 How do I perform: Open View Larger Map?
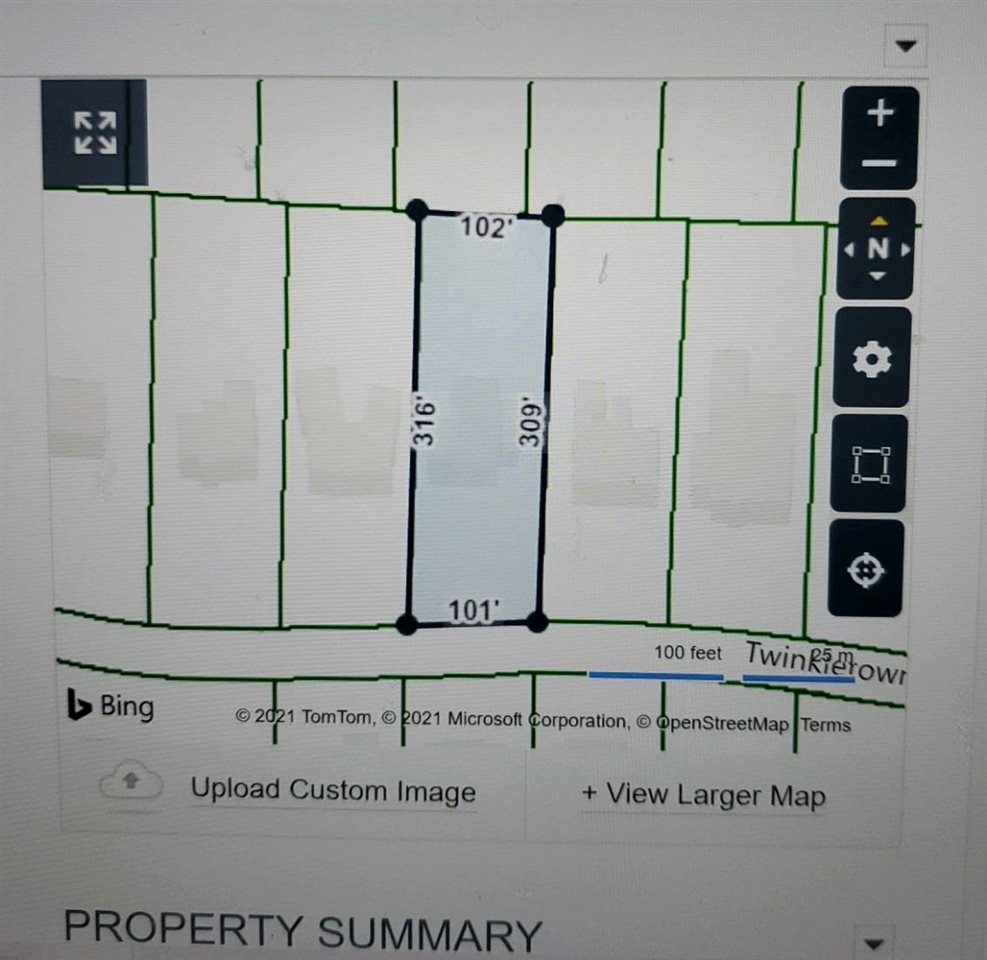click(x=703, y=795)
